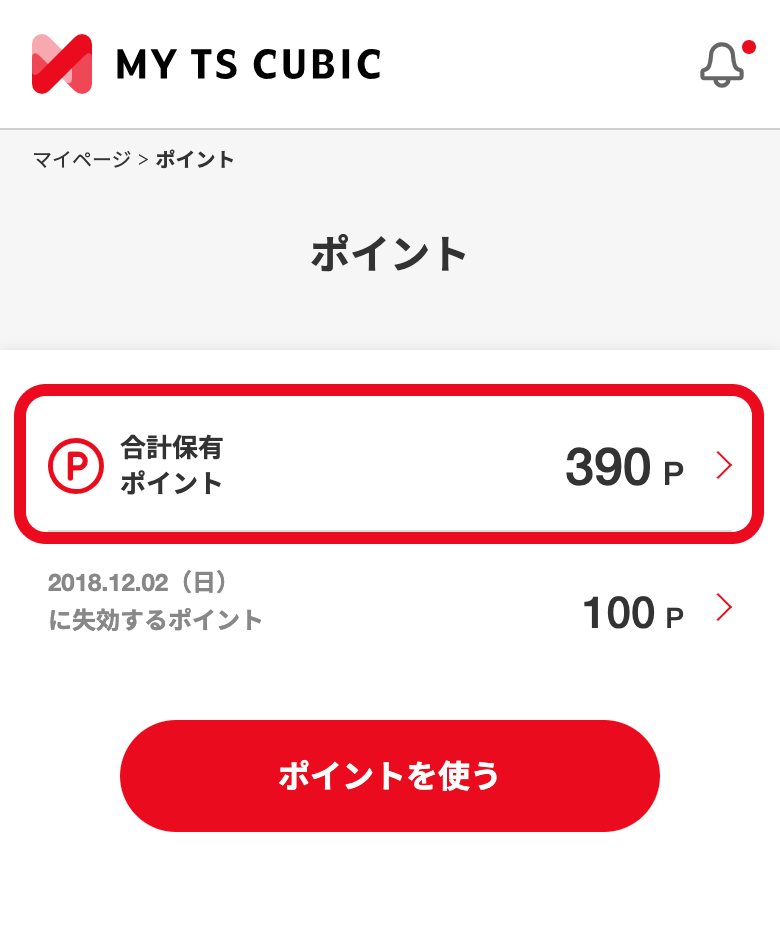Expand details for 390 P total points
Screen dimensions: 780x928
click(x=722, y=464)
